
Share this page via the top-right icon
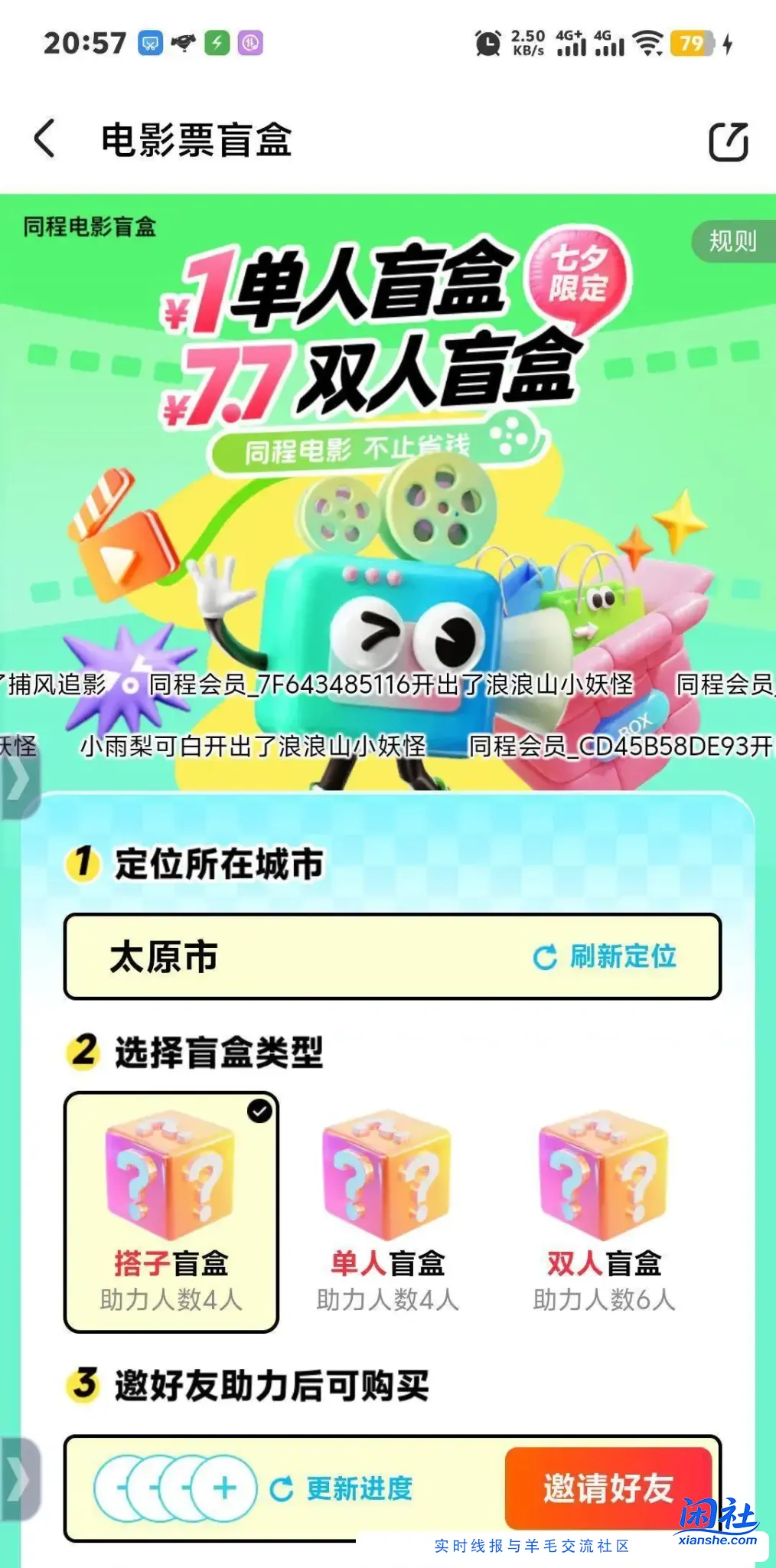pos(728,142)
